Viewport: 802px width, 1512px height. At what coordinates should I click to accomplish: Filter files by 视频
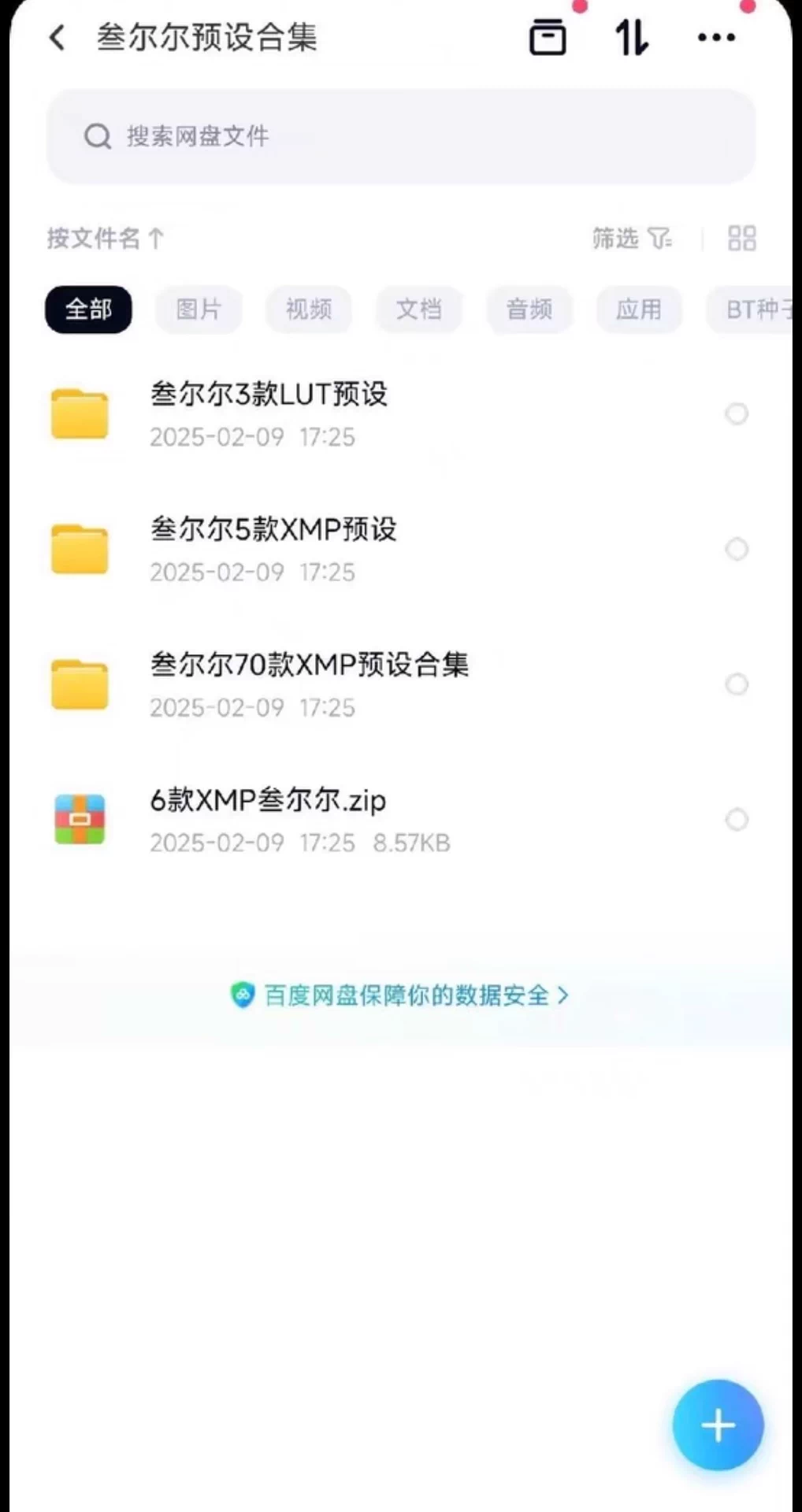(309, 309)
